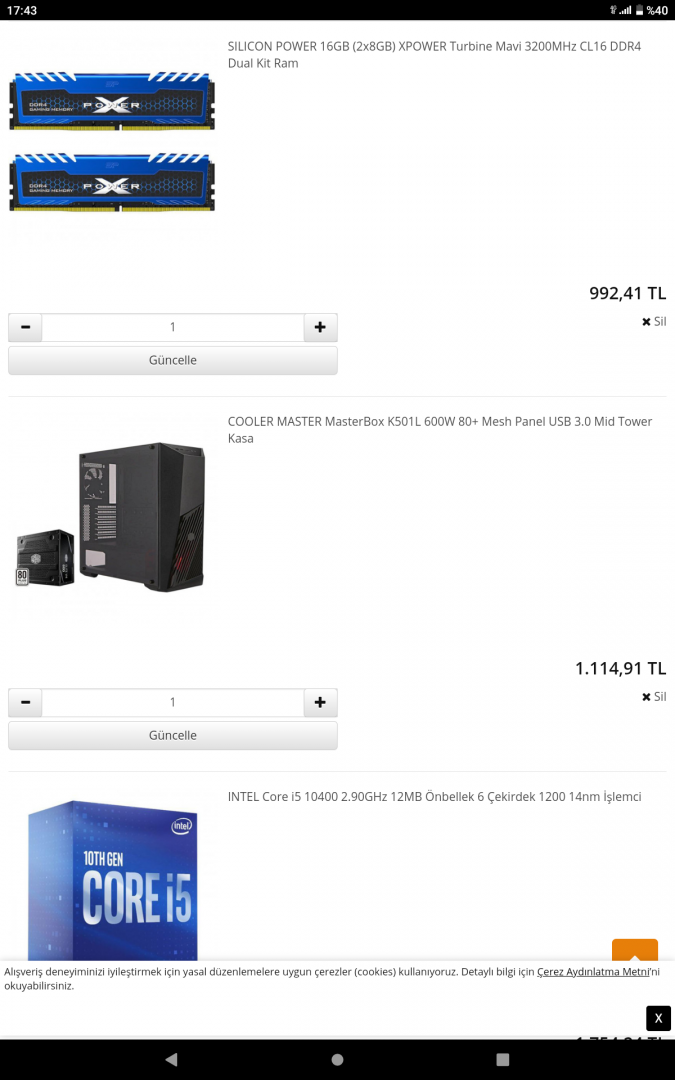Tap the orange scroll-to-top button
This screenshot has height=1080, width=675.
coord(635,951)
